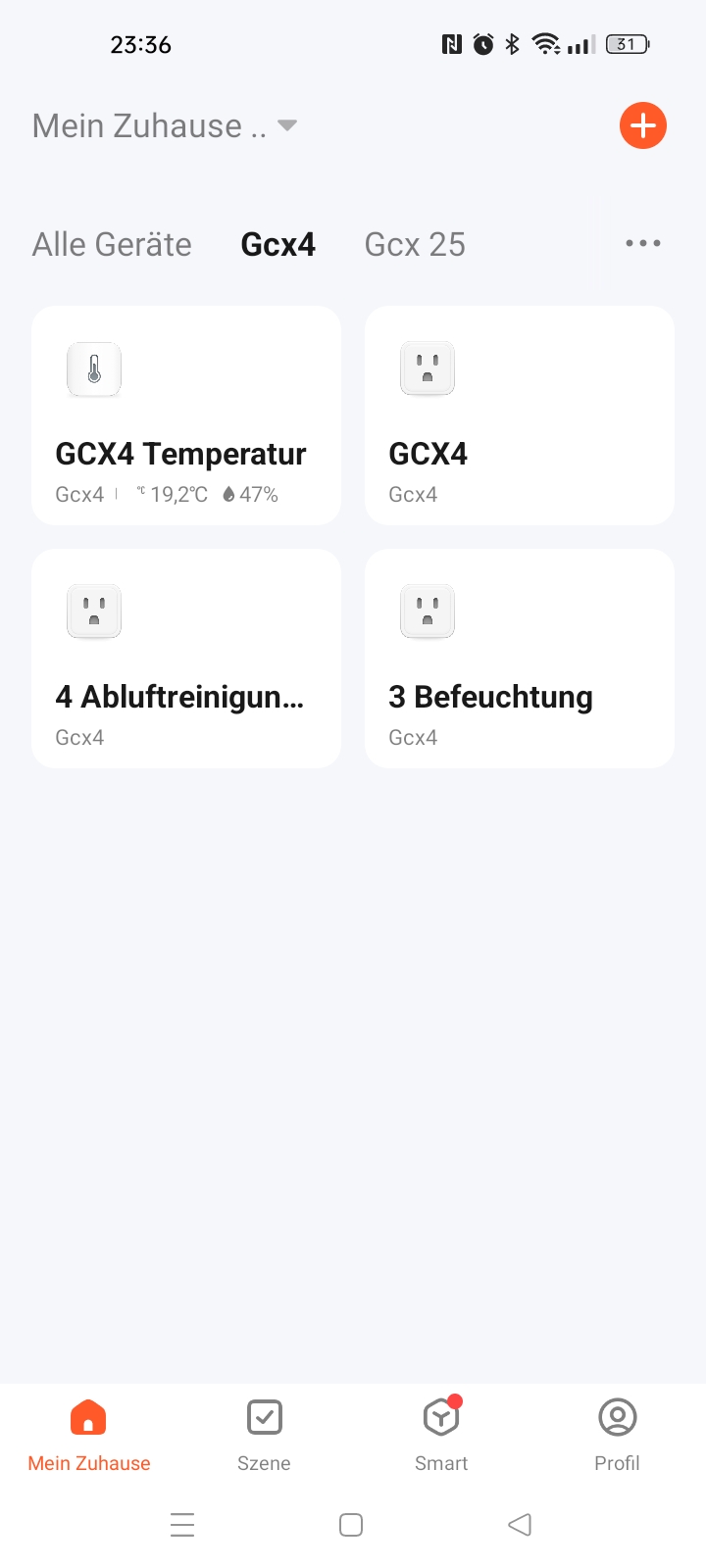
Task: Open the GCX4 Temperatur sensor card
Action: [x=186, y=416]
